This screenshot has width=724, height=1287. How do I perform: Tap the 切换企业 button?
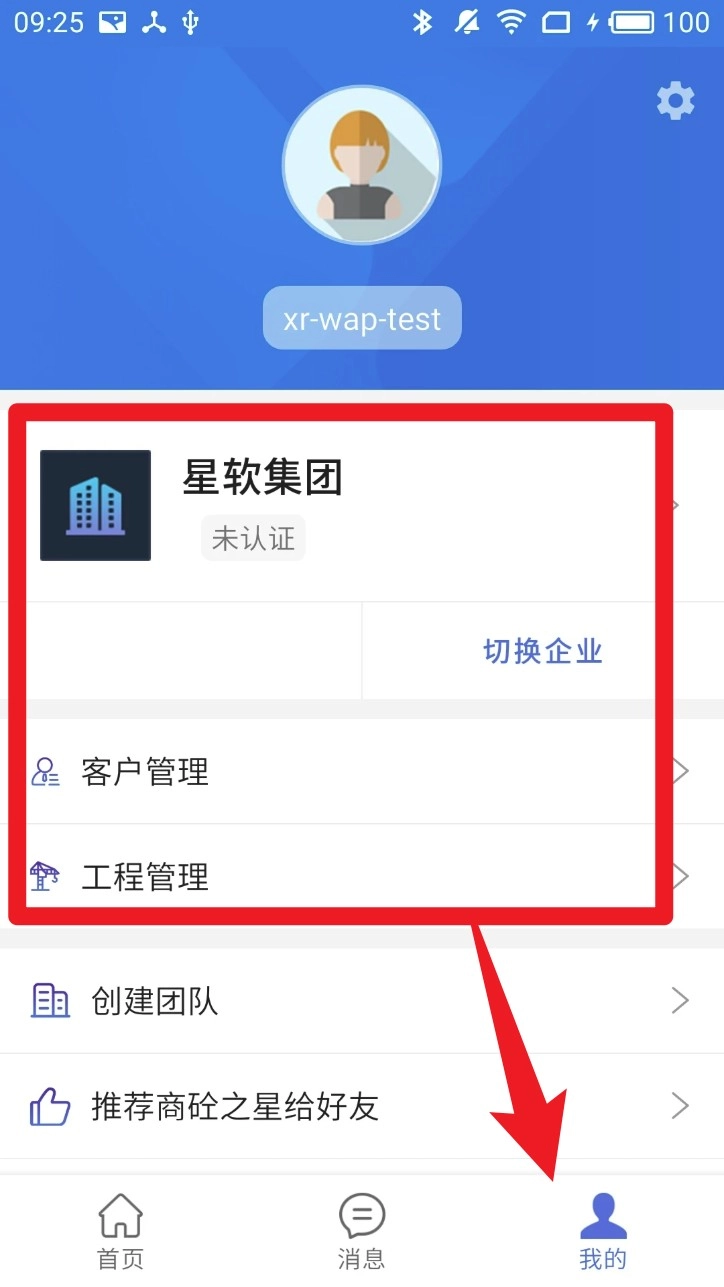[x=543, y=652]
